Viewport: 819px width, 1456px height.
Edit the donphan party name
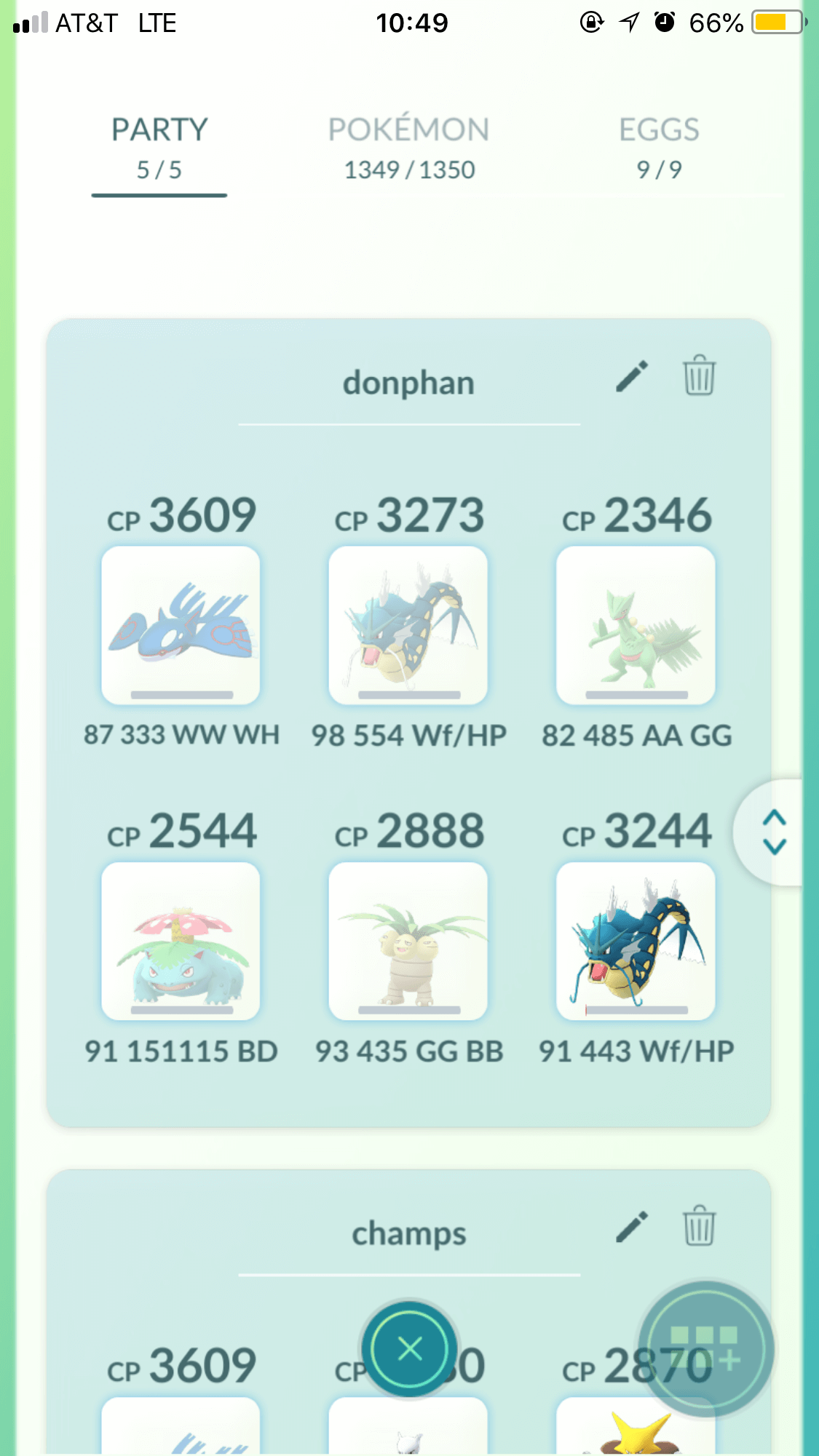coord(632,376)
